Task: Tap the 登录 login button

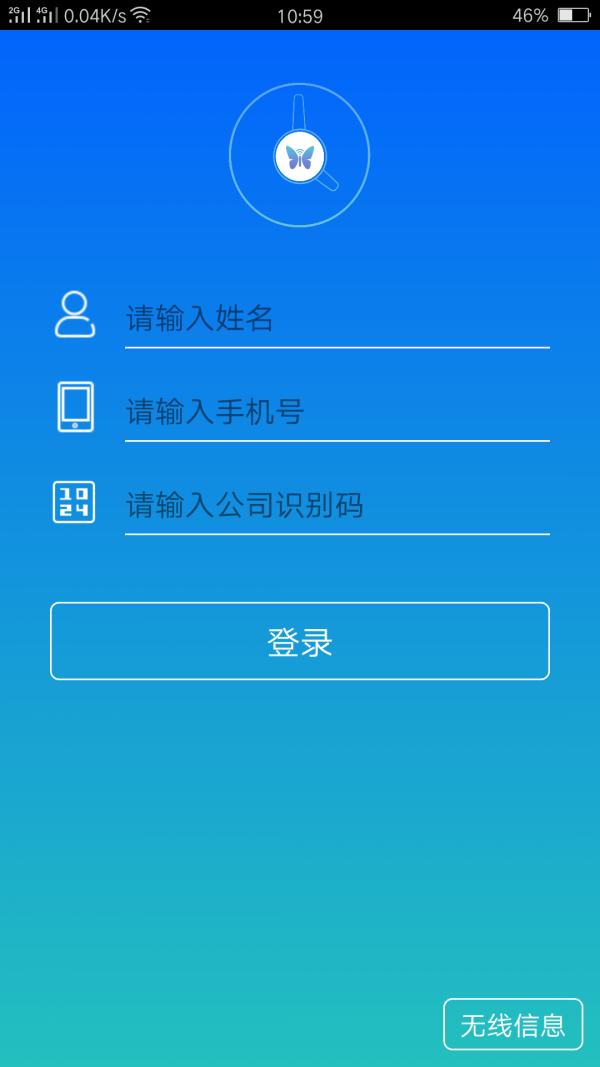Action: click(300, 642)
